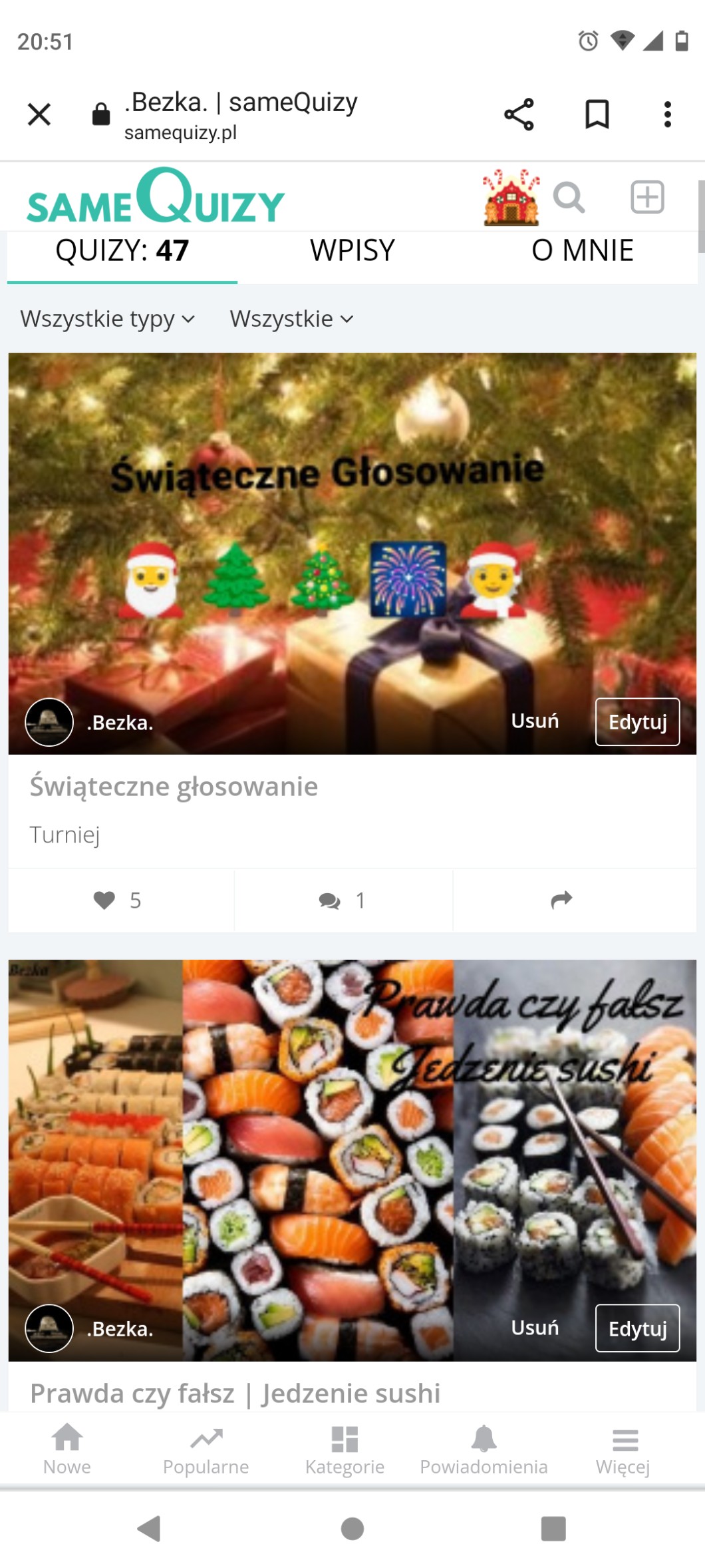Tap Usuń on Świąteczne głosowanie quiz
The width and height of the screenshot is (705, 1568).
[535, 721]
